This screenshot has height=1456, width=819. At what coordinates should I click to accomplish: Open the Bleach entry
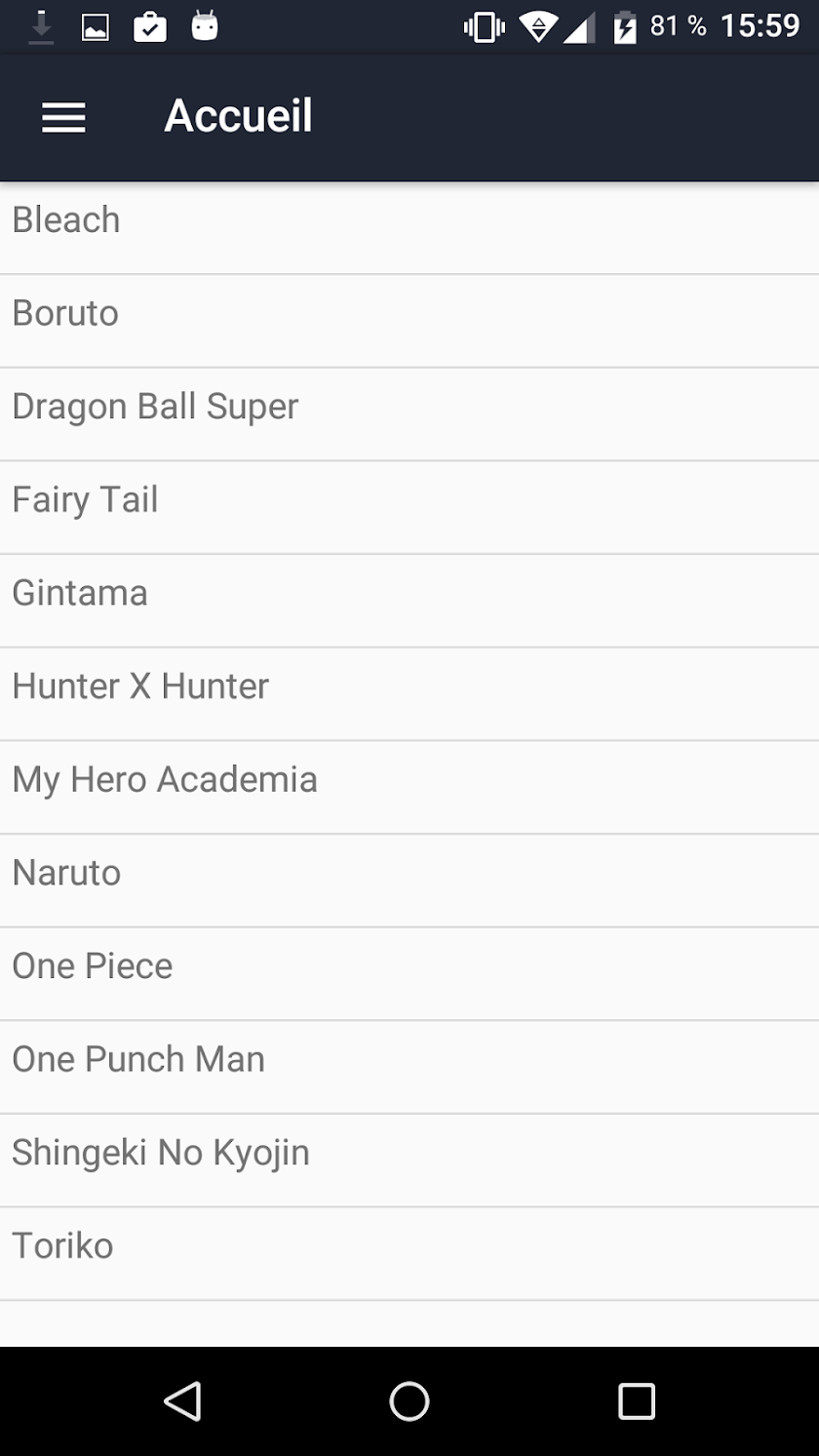click(409, 227)
